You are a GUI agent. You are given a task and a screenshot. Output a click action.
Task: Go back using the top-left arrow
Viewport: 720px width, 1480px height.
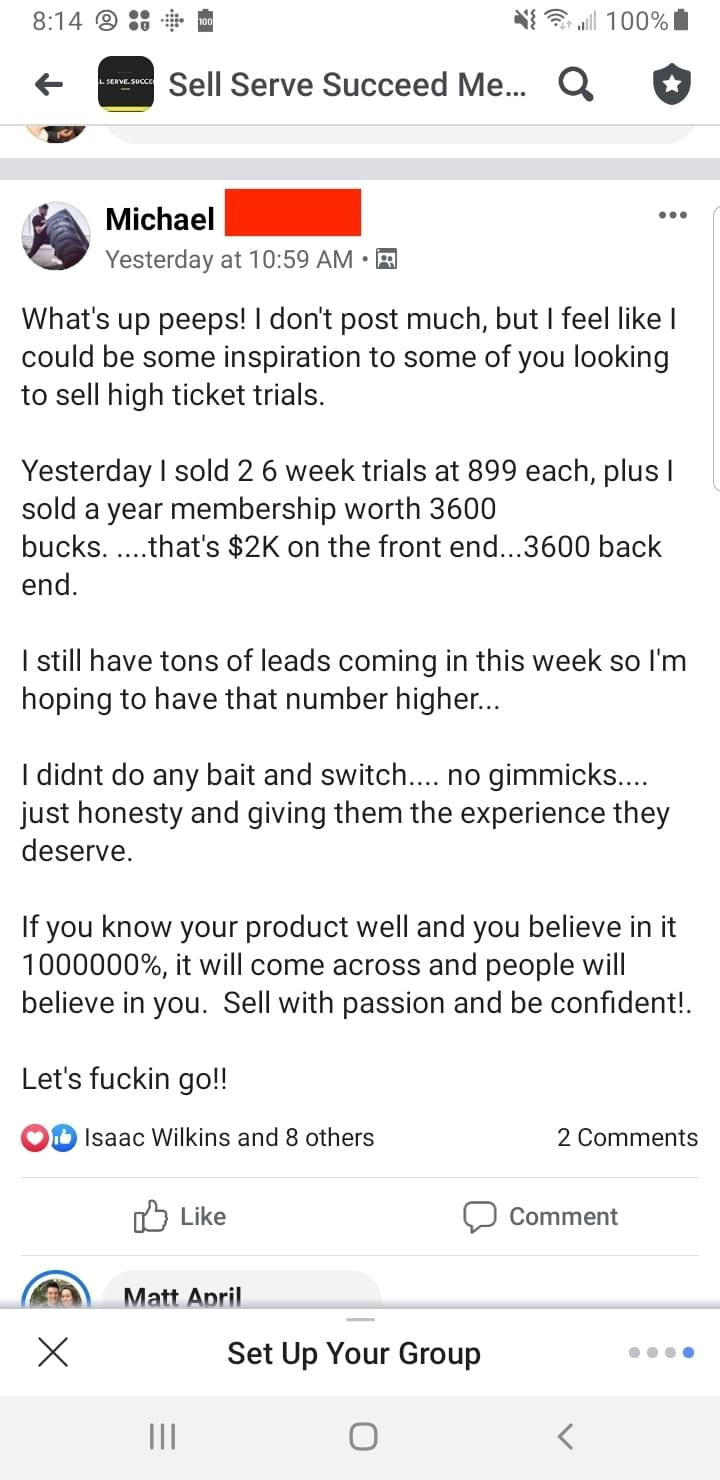tap(49, 85)
